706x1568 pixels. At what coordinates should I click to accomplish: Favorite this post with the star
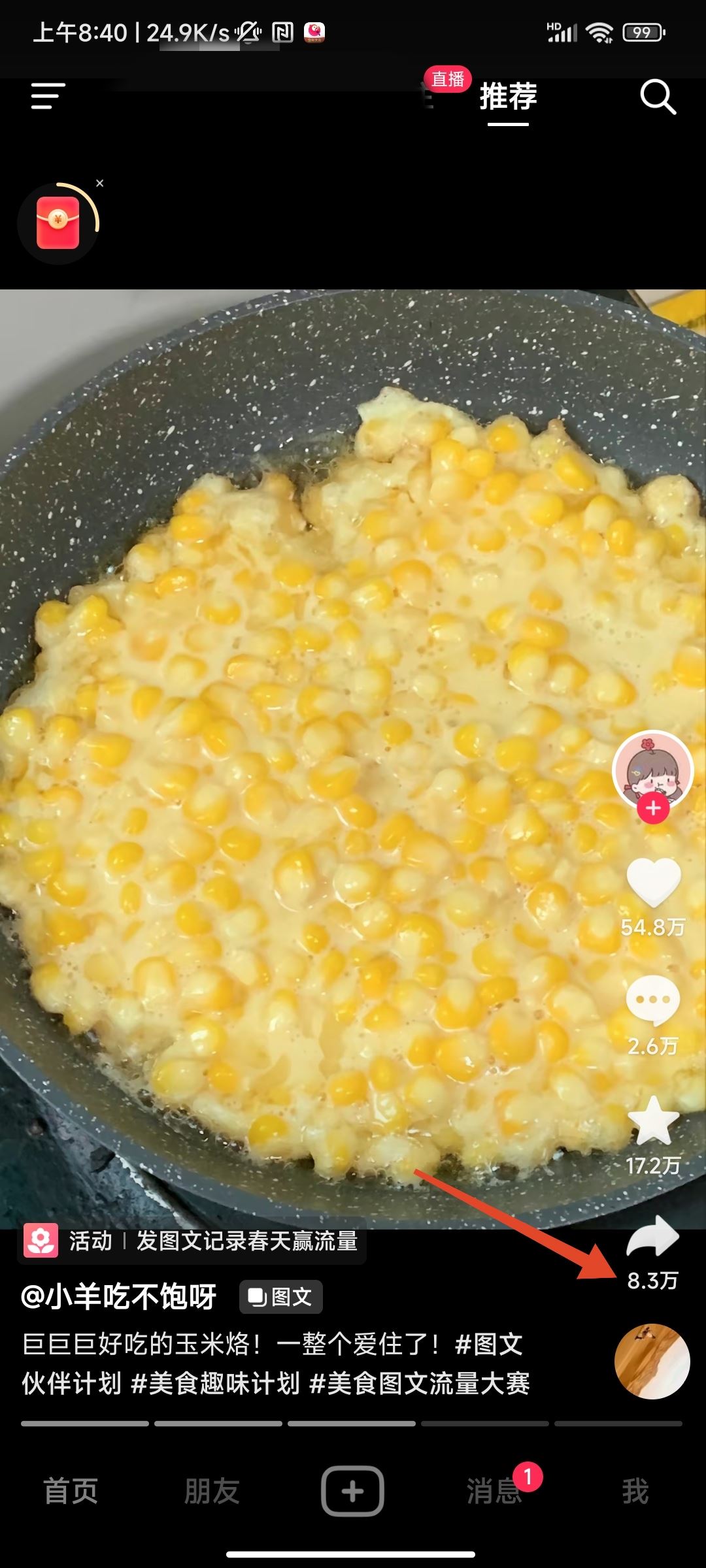coord(653,1121)
